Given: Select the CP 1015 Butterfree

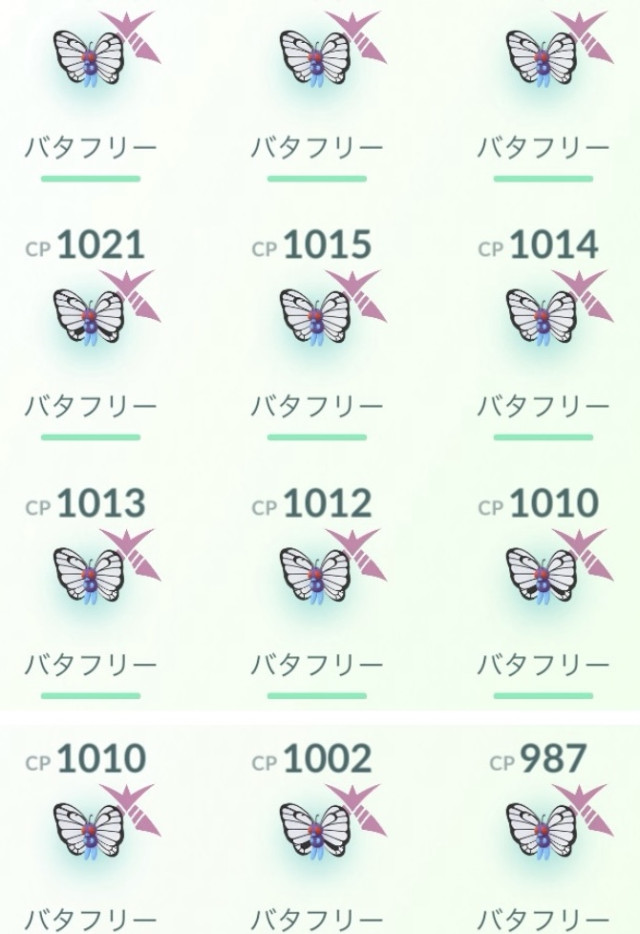Looking at the screenshot, I should pyautogui.click(x=316, y=315).
